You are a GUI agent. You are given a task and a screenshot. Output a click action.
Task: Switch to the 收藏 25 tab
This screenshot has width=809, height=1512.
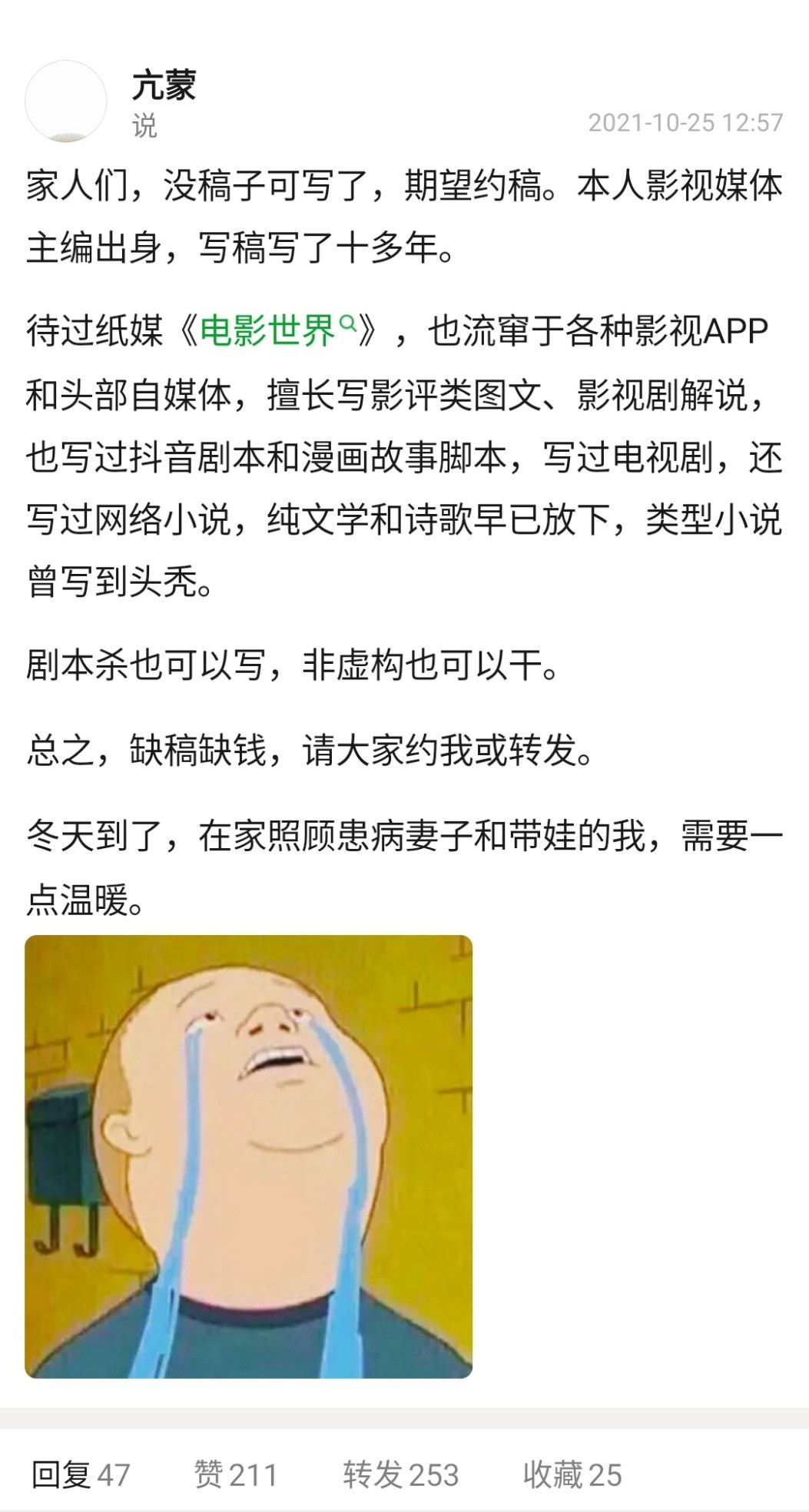point(572,1474)
